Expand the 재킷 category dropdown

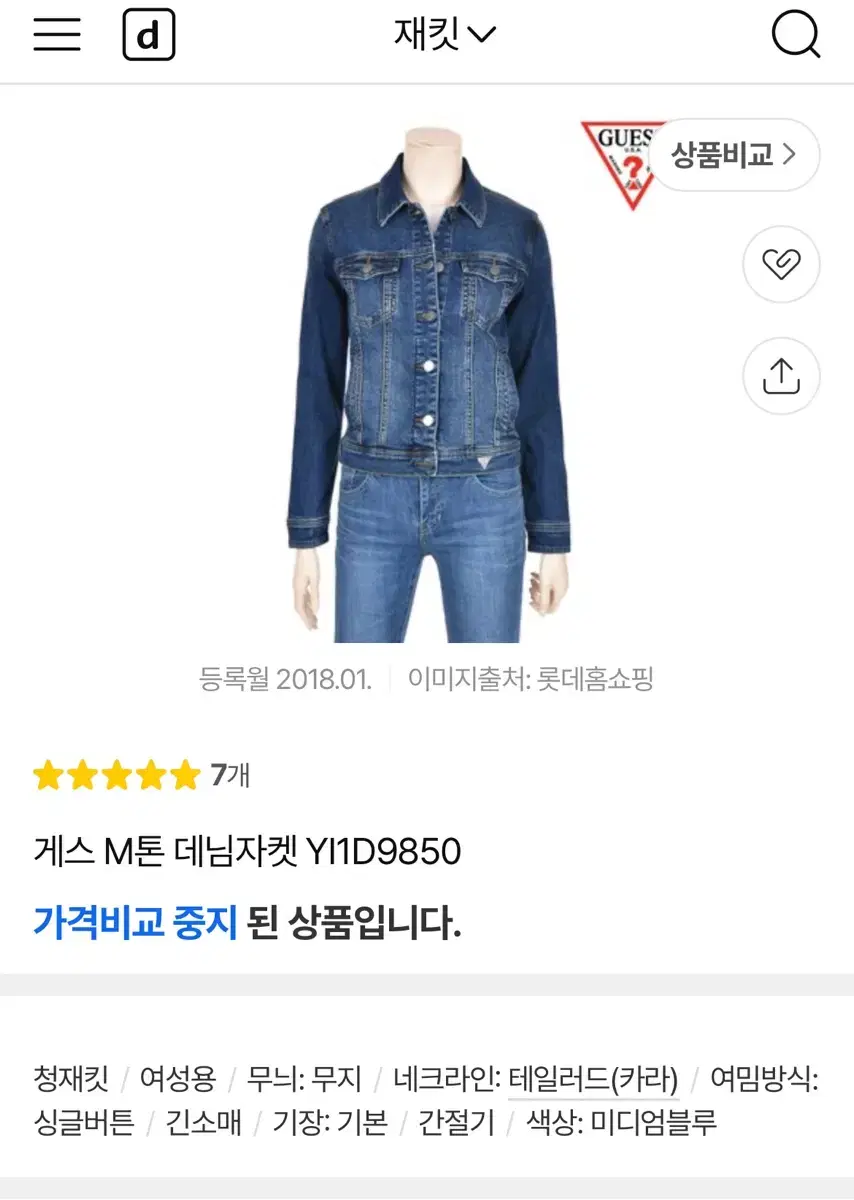(445, 36)
